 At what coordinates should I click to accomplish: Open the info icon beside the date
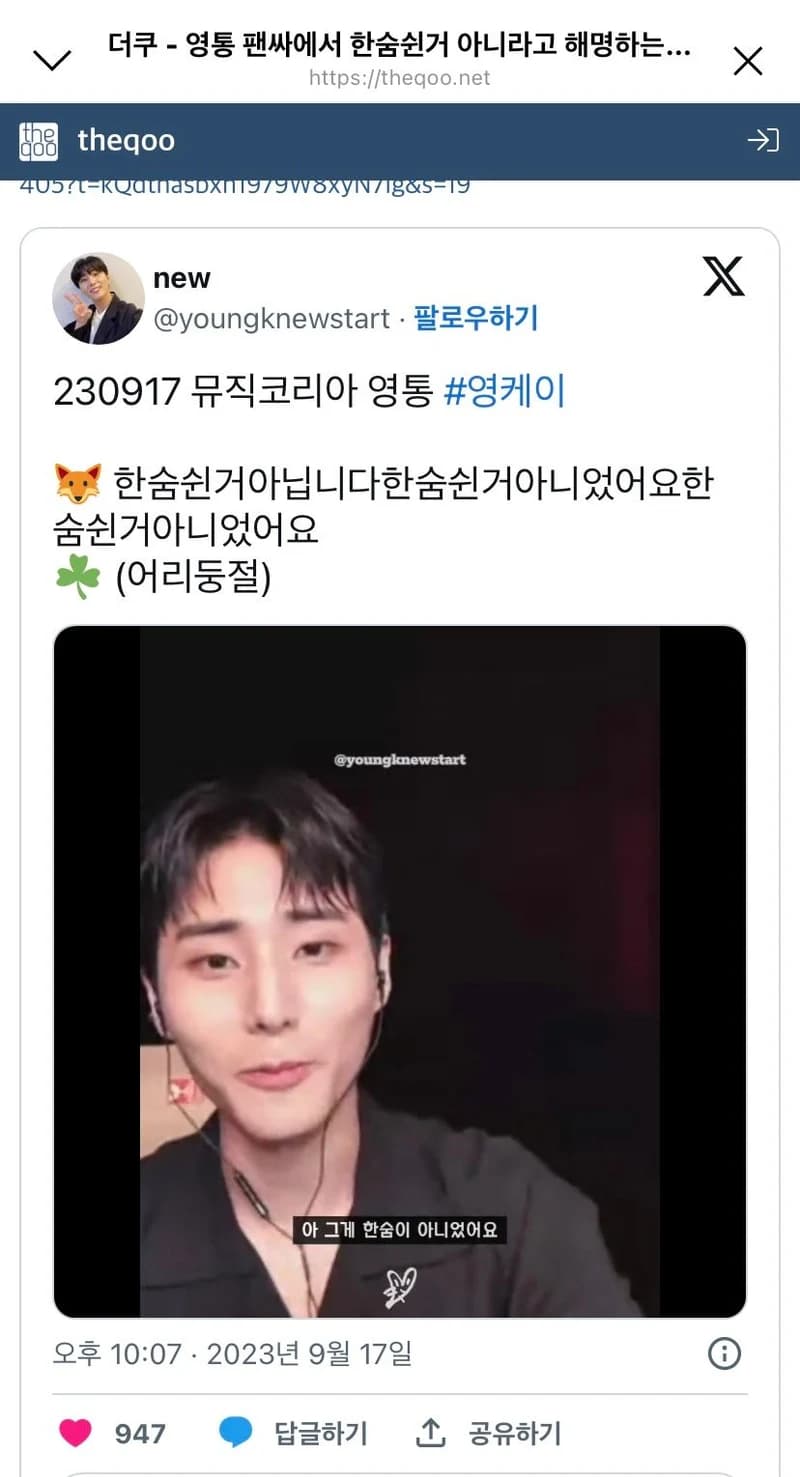pos(724,1354)
